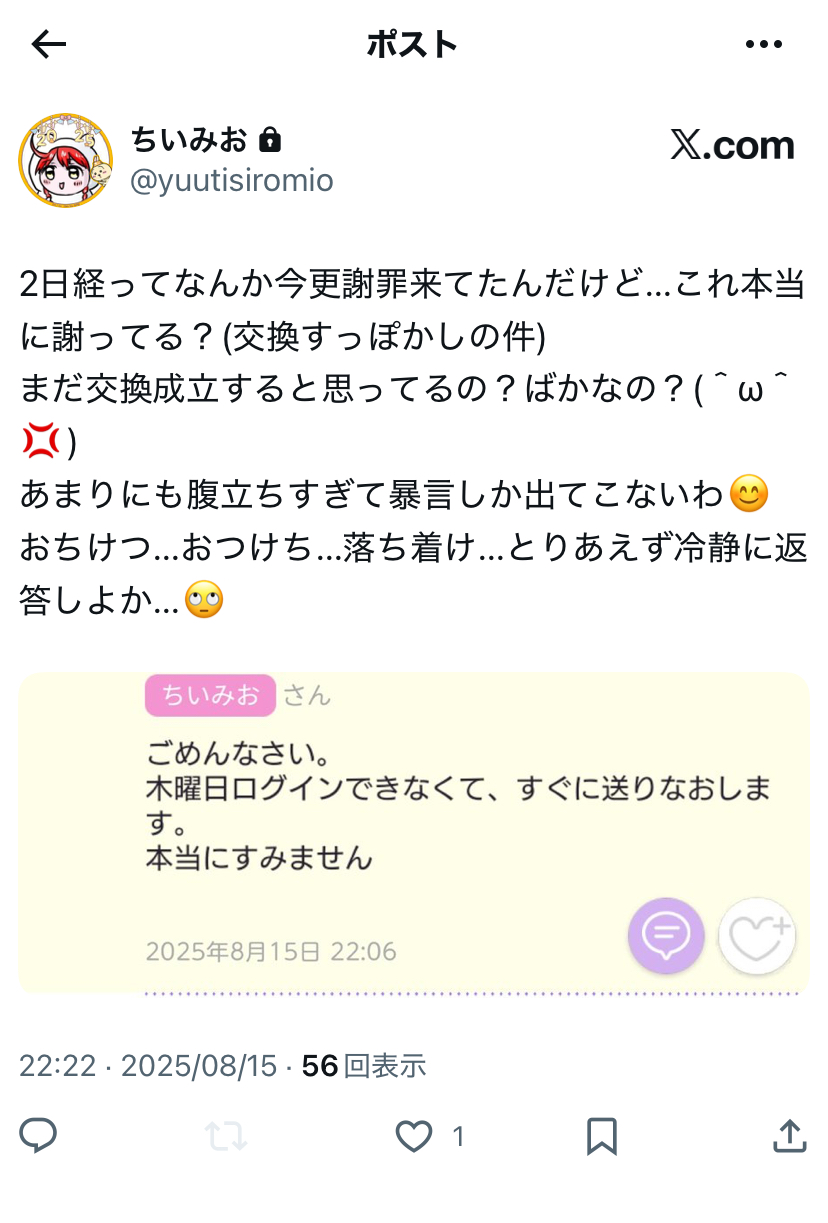828x1223 pixels.
Task: Share this post
Action: [x=789, y=1136]
